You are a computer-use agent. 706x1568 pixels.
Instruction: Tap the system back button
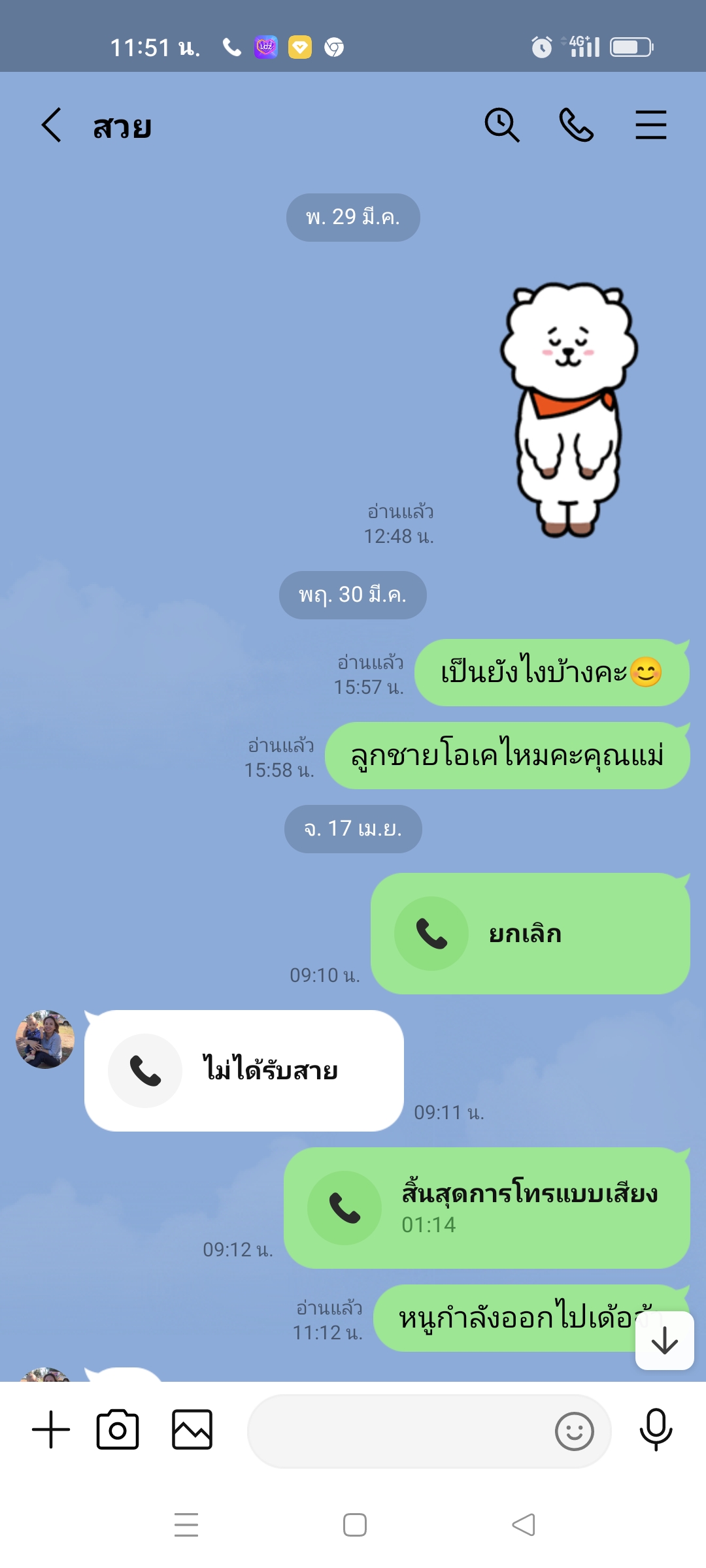tap(523, 1525)
